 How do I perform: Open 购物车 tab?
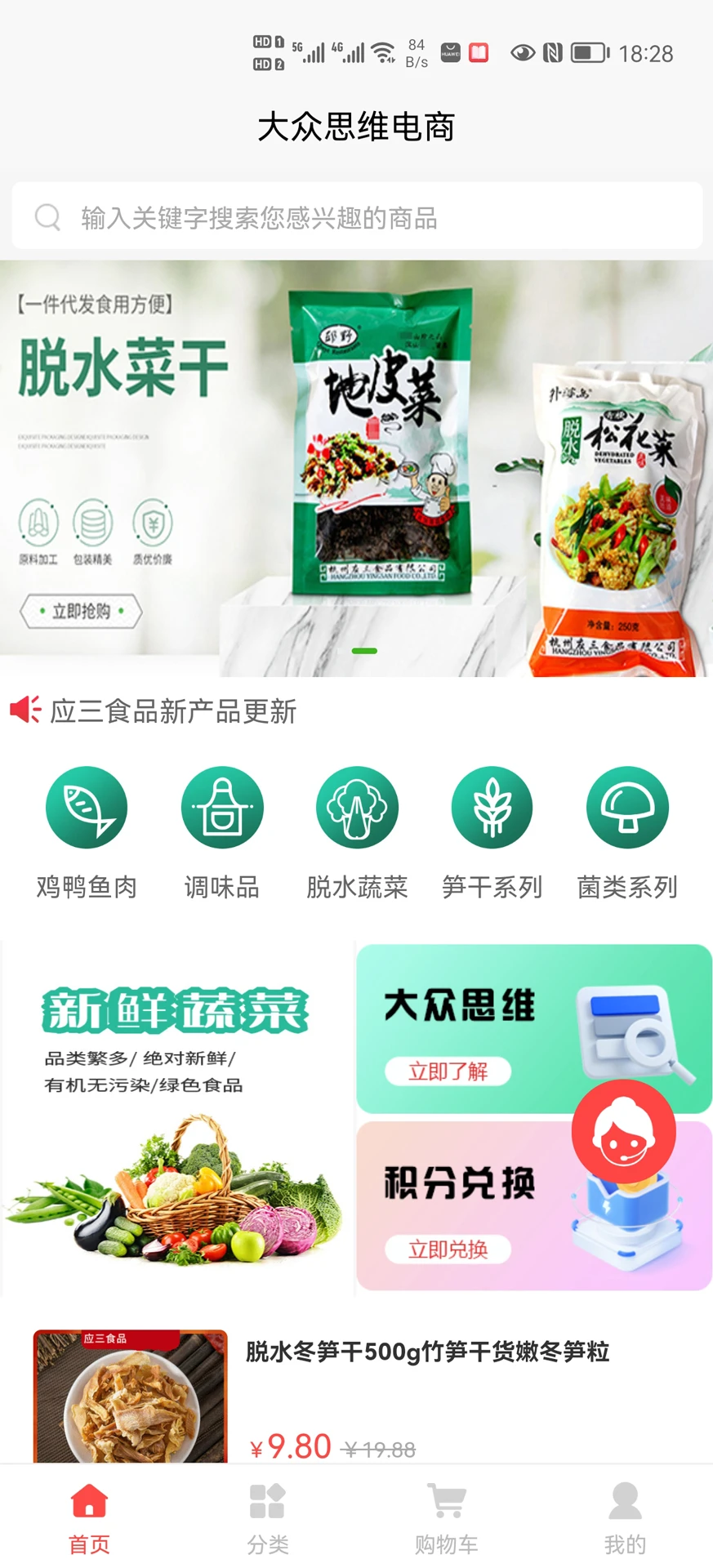point(446,1517)
